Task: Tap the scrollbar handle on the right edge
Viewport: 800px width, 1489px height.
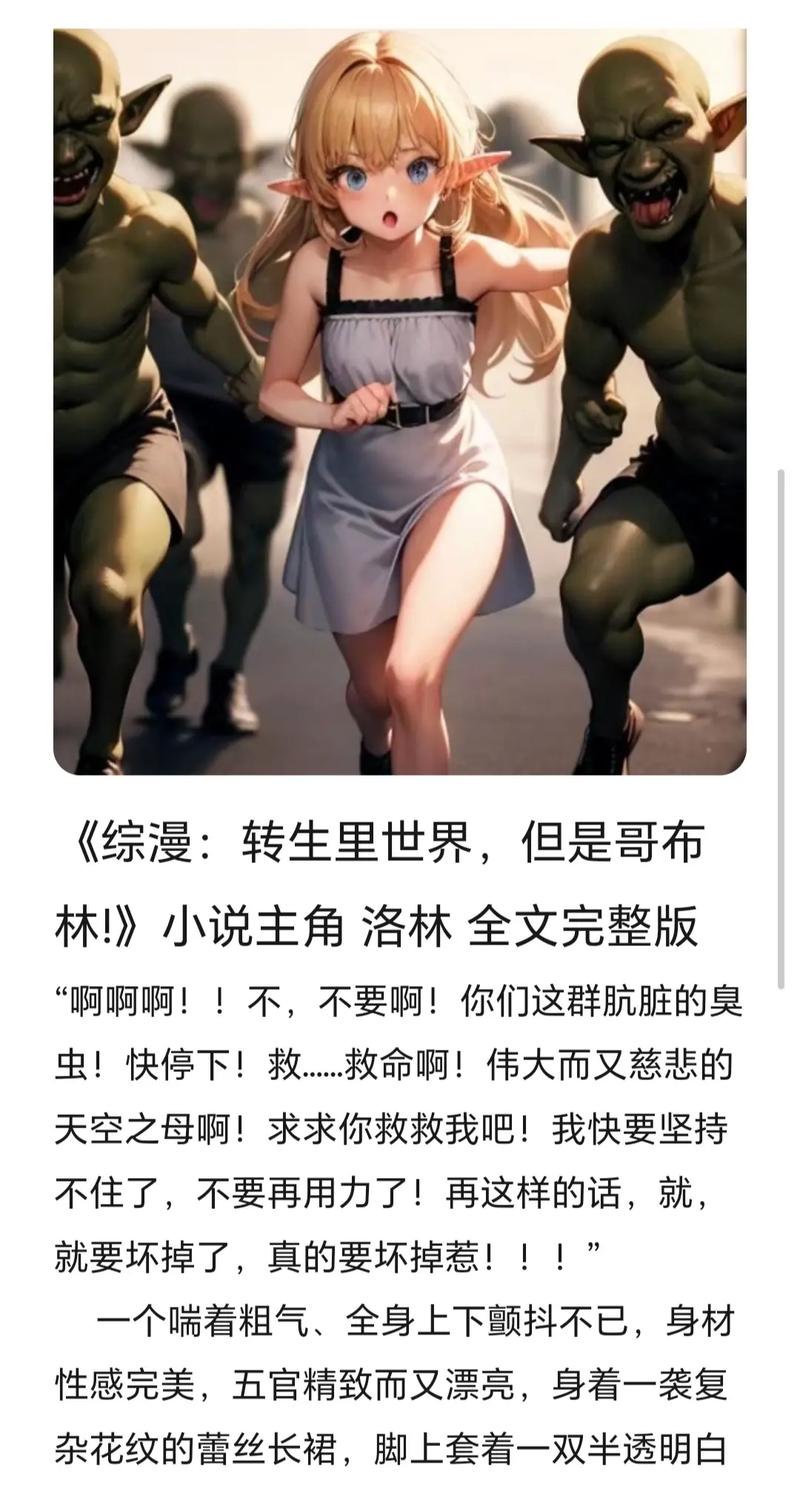Action: tap(782, 728)
